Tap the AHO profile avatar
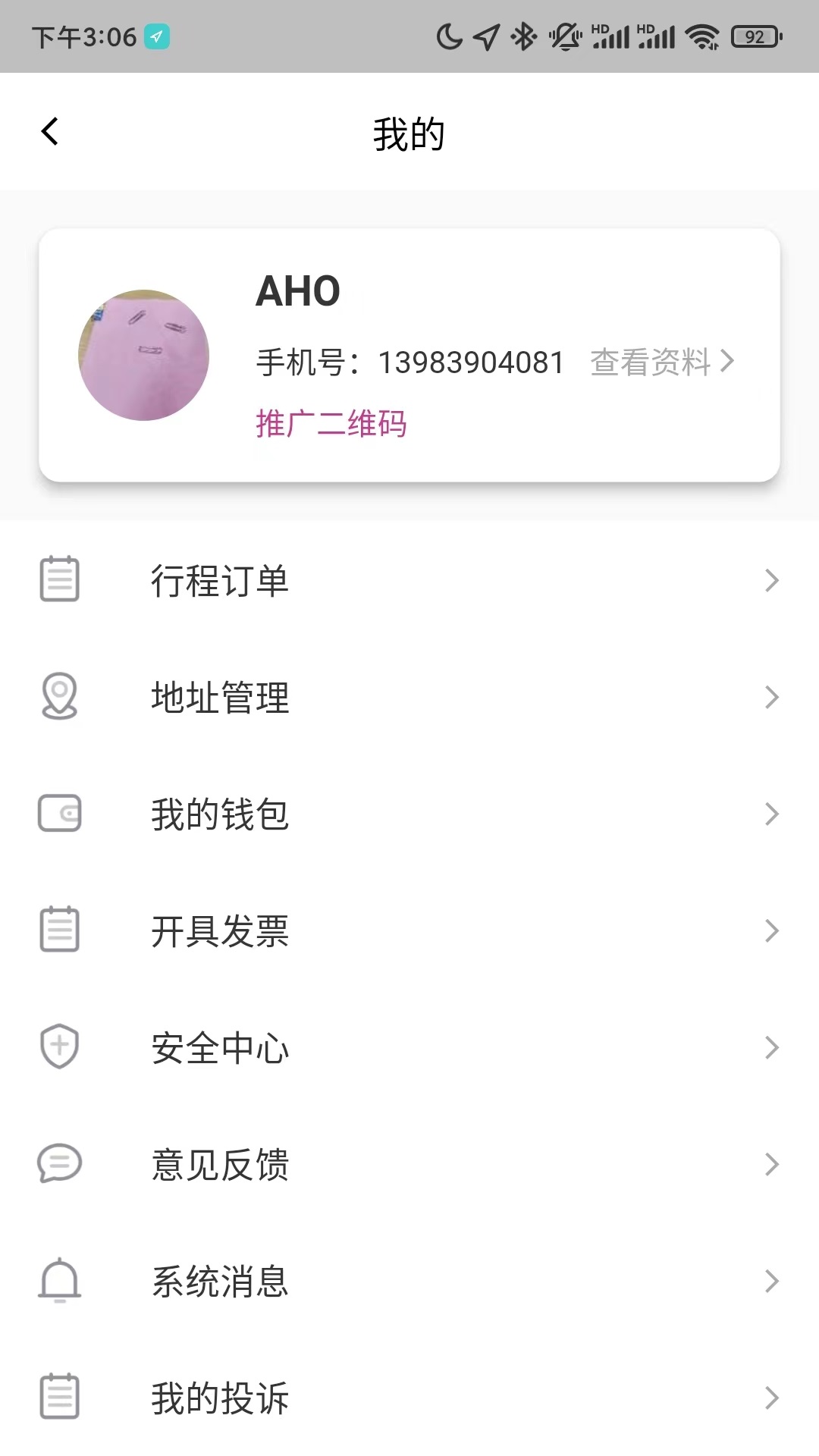Screen dimensions: 819x1456 coord(144,355)
